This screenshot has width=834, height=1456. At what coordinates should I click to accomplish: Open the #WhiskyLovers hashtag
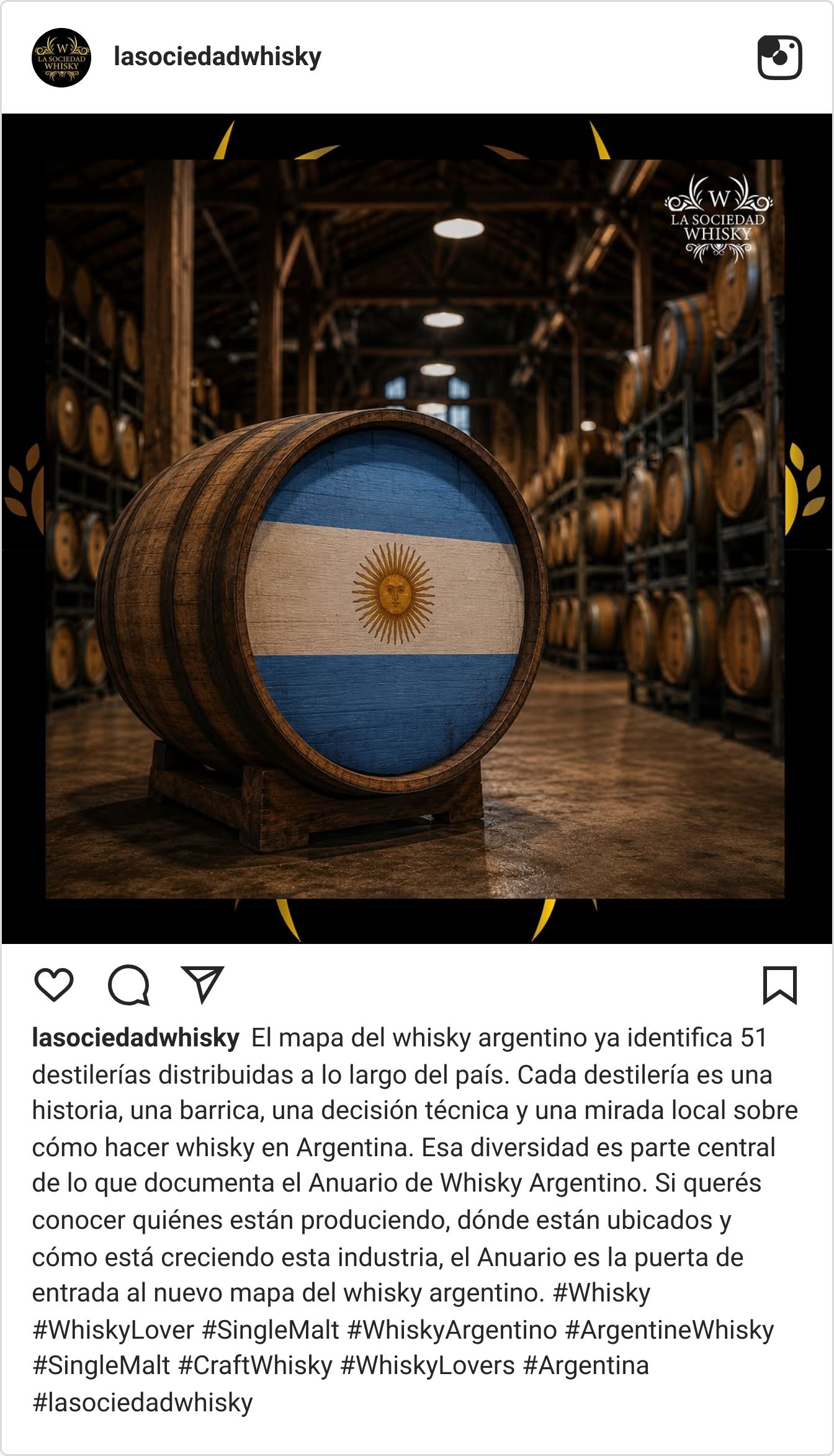428,1365
